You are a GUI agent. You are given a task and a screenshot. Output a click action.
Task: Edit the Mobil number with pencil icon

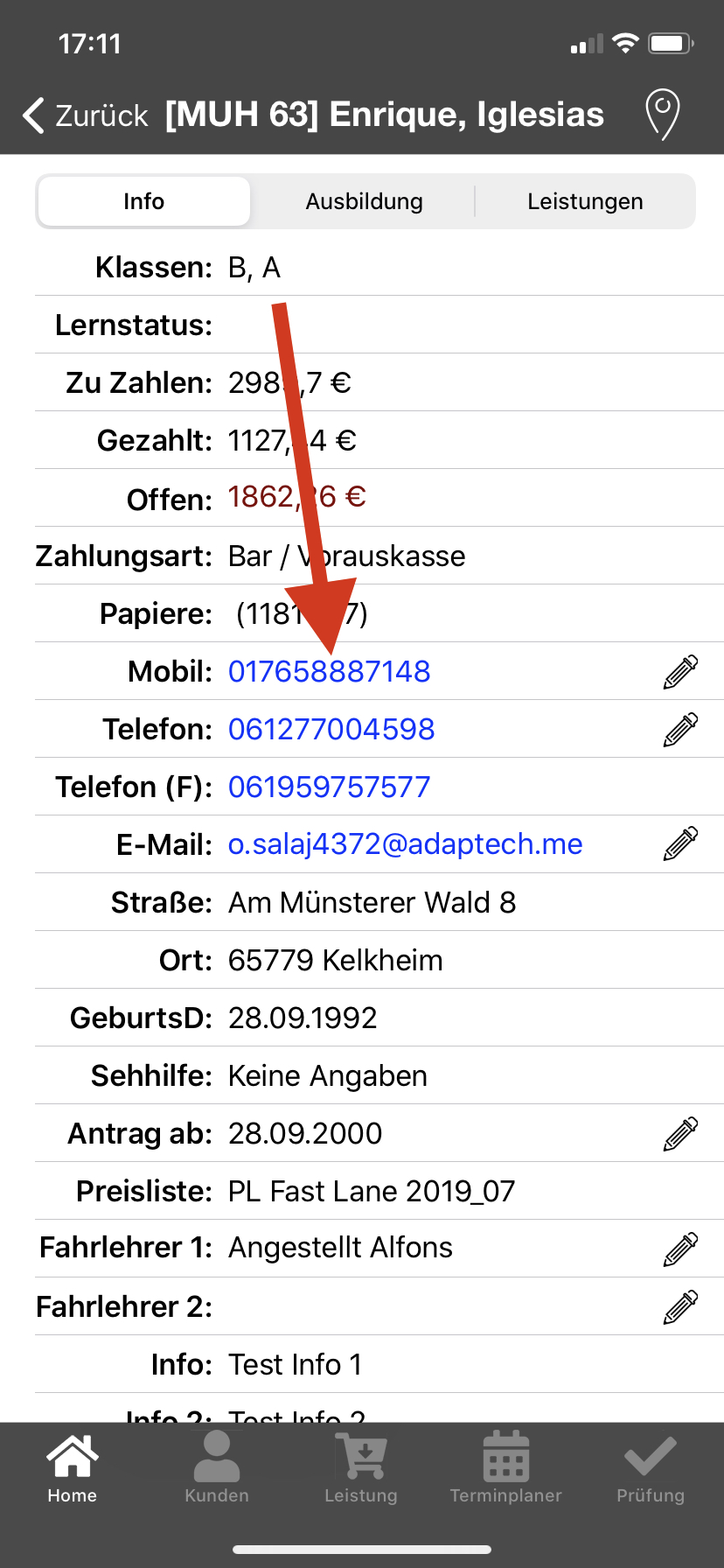[x=680, y=672]
